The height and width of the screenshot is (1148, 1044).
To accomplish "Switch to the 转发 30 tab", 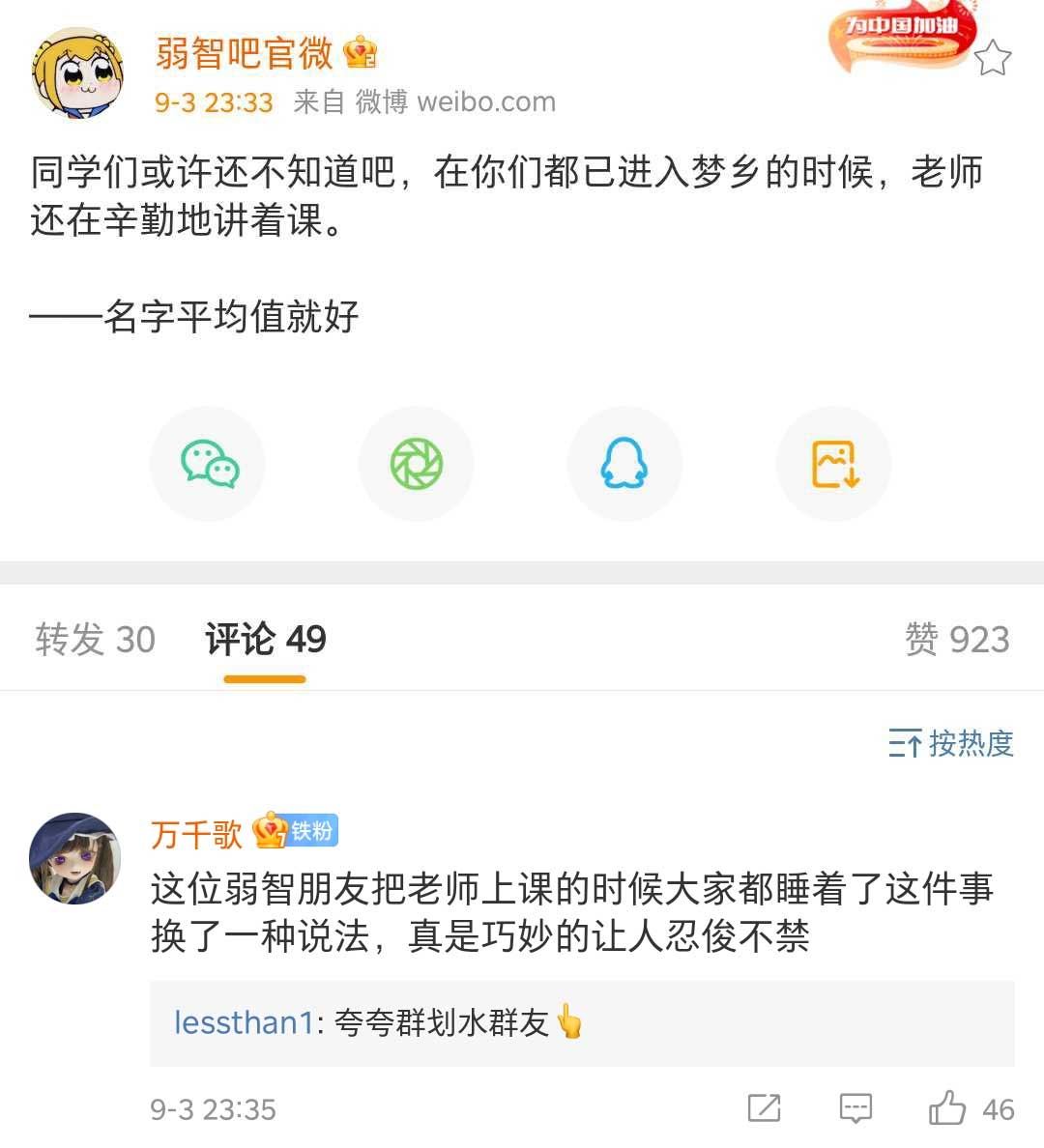I will 95,639.
